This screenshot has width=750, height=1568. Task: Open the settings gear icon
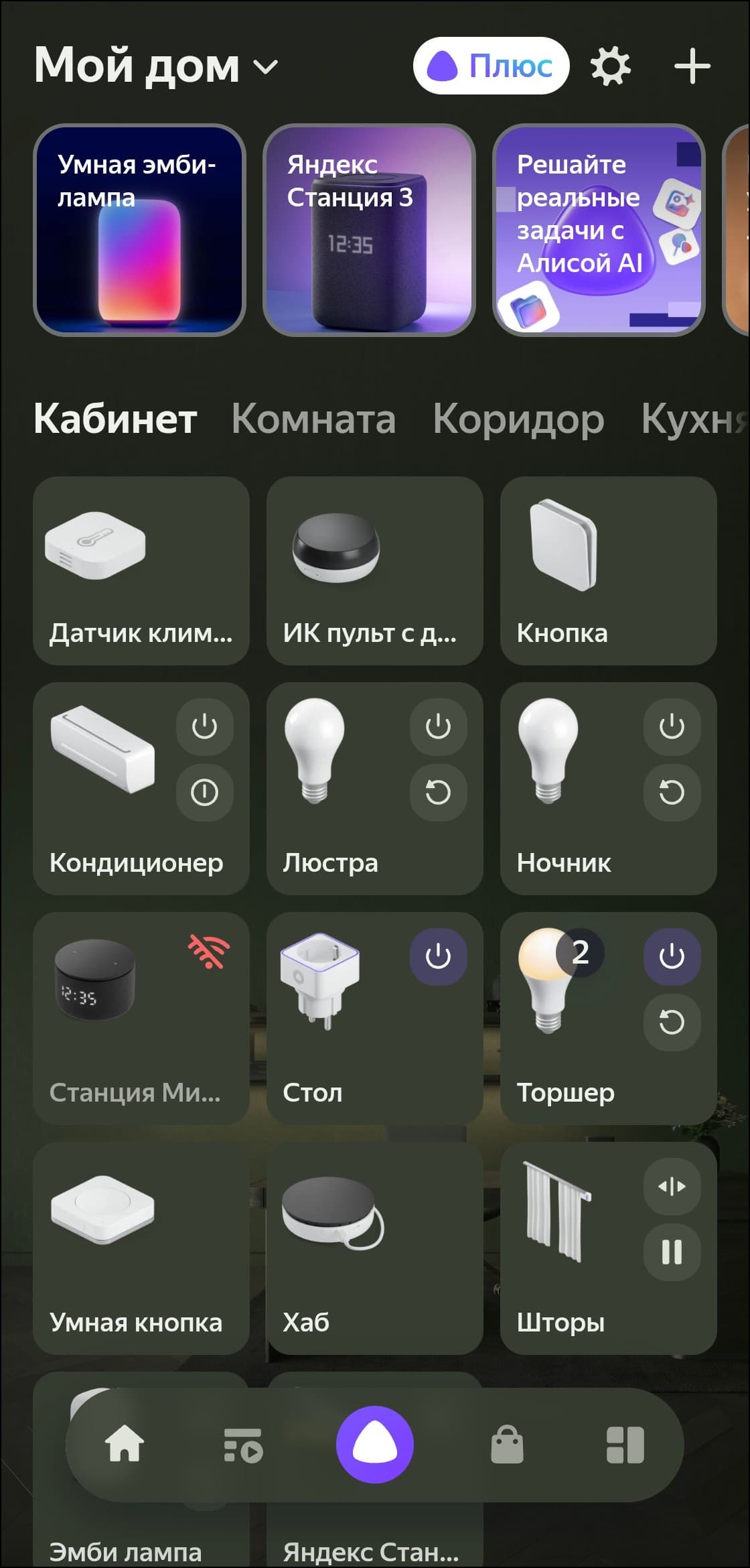coord(610,66)
